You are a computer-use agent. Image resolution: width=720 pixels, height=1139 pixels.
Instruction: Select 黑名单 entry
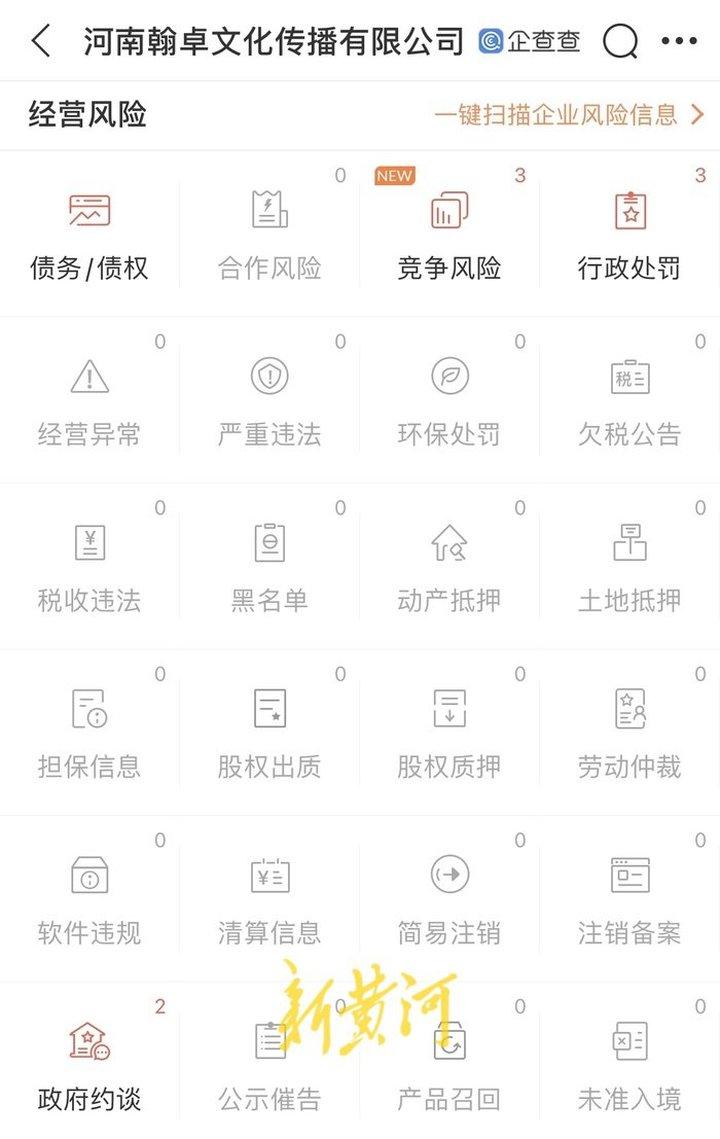click(x=269, y=566)
